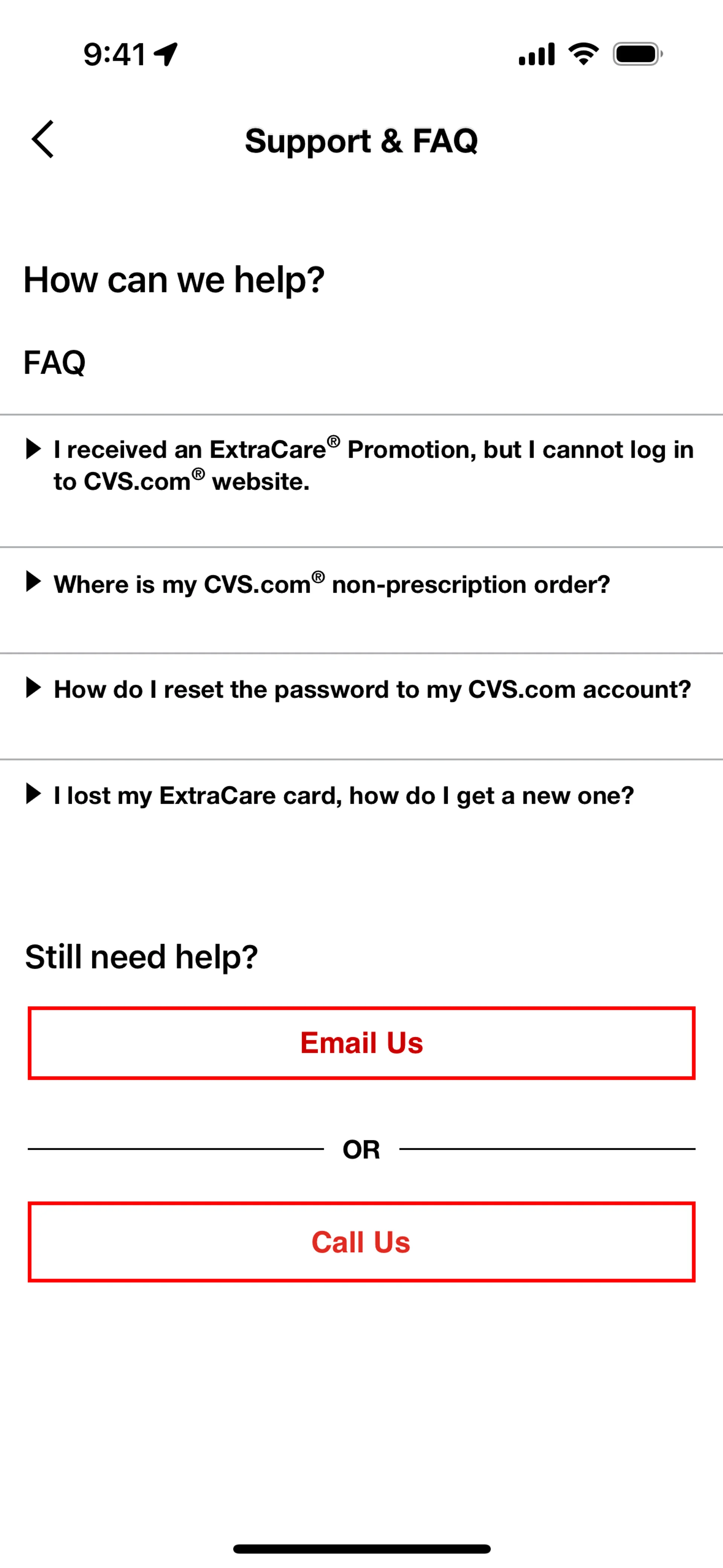Go back from Support & FAQ
The height and width of the screenshot is (1568, 723).
(43, 139)
